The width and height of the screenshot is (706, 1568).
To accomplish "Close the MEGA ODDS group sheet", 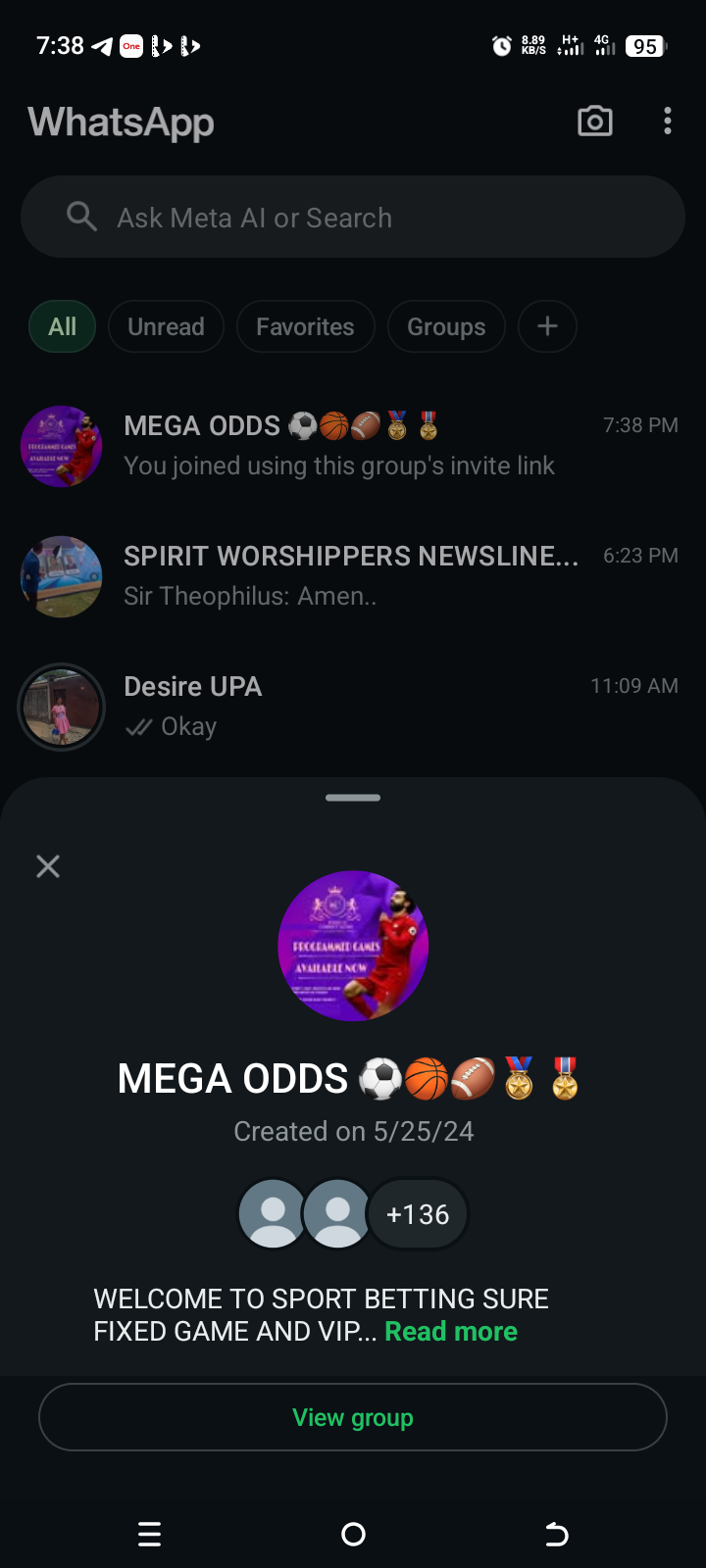I will 48,866.
